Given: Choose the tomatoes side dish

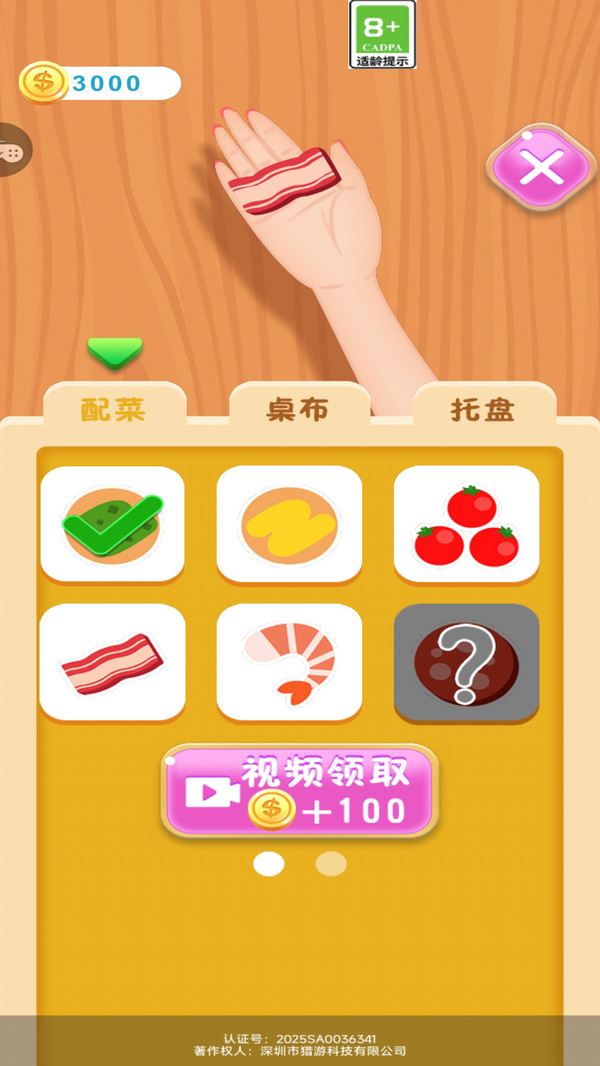Looking at the screenshot, I should (467, 523).
